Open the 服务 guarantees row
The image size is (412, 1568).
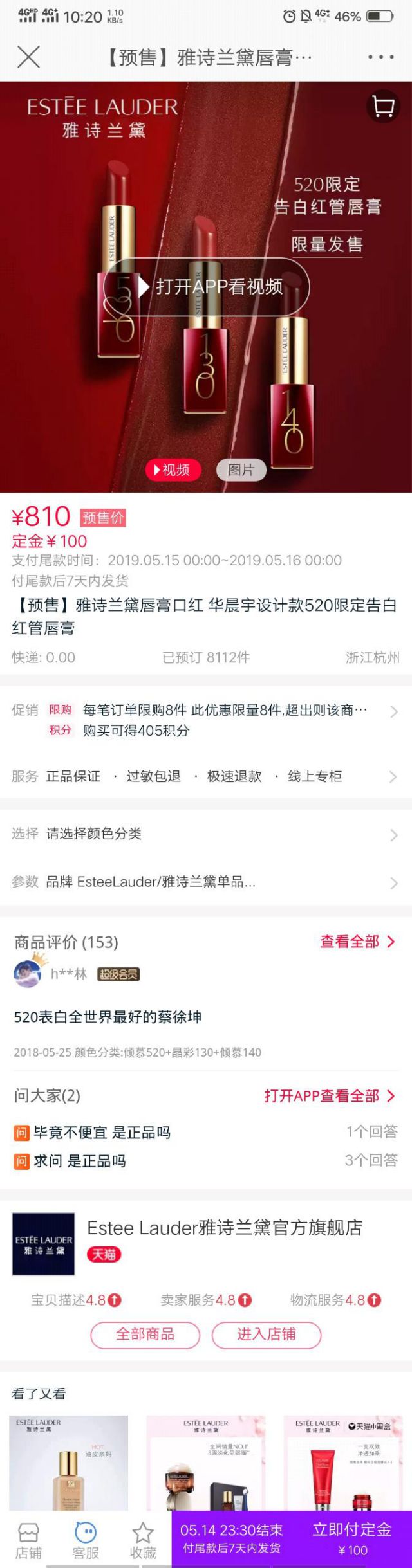[206, 777]
